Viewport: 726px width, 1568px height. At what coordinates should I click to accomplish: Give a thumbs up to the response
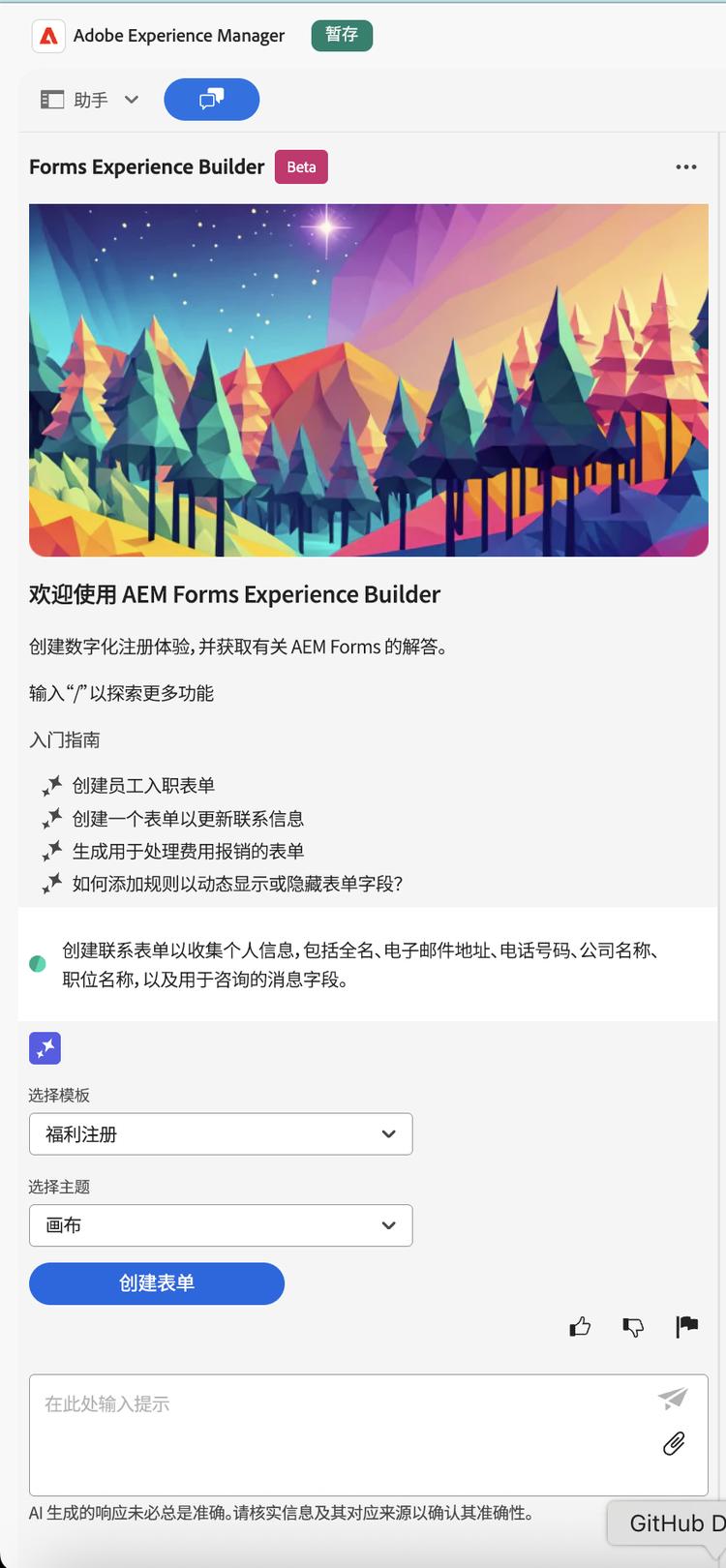click(580, 1327)
